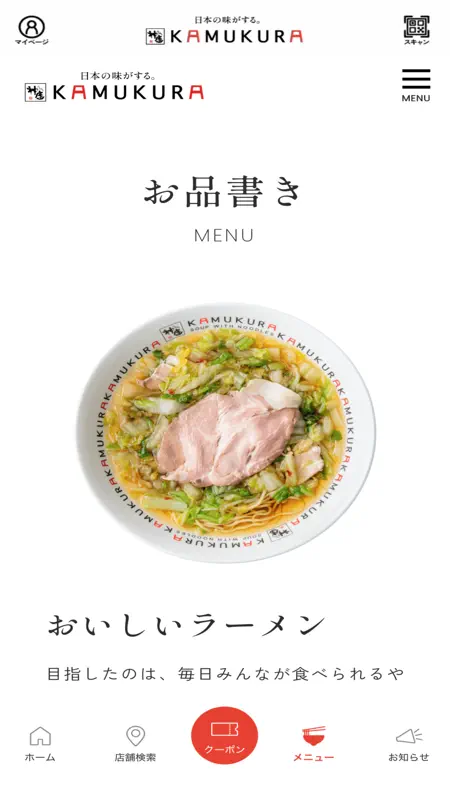The width and height of the screenshot is (450, 800).
Task: Open My Page (マイページ) profile icon
Action: pyautogui.click(x=32, y=30)
